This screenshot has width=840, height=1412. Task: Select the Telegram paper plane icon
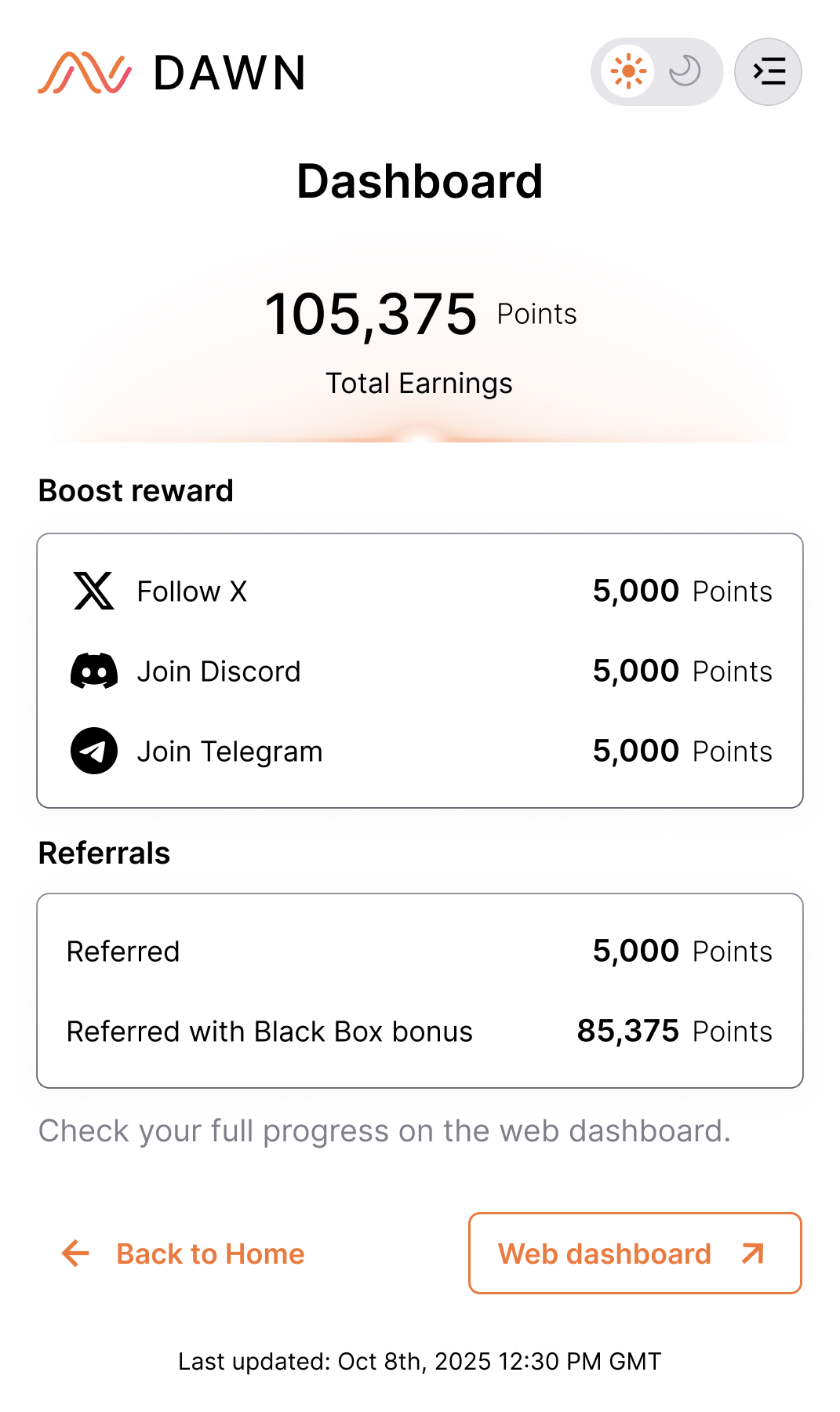pos(93,750)
